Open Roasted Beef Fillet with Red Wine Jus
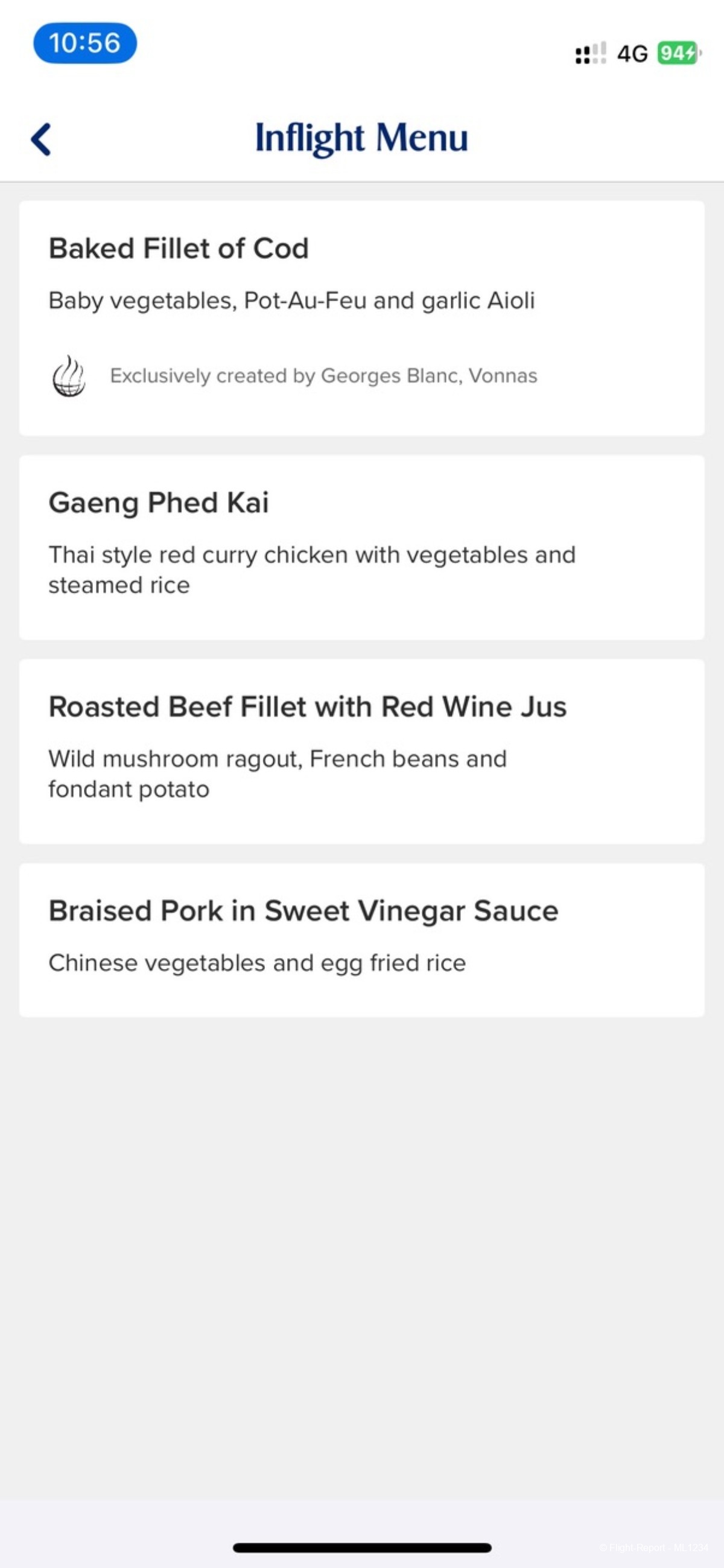The height and width of the screenshot is (1568, 724). (361, 751)
